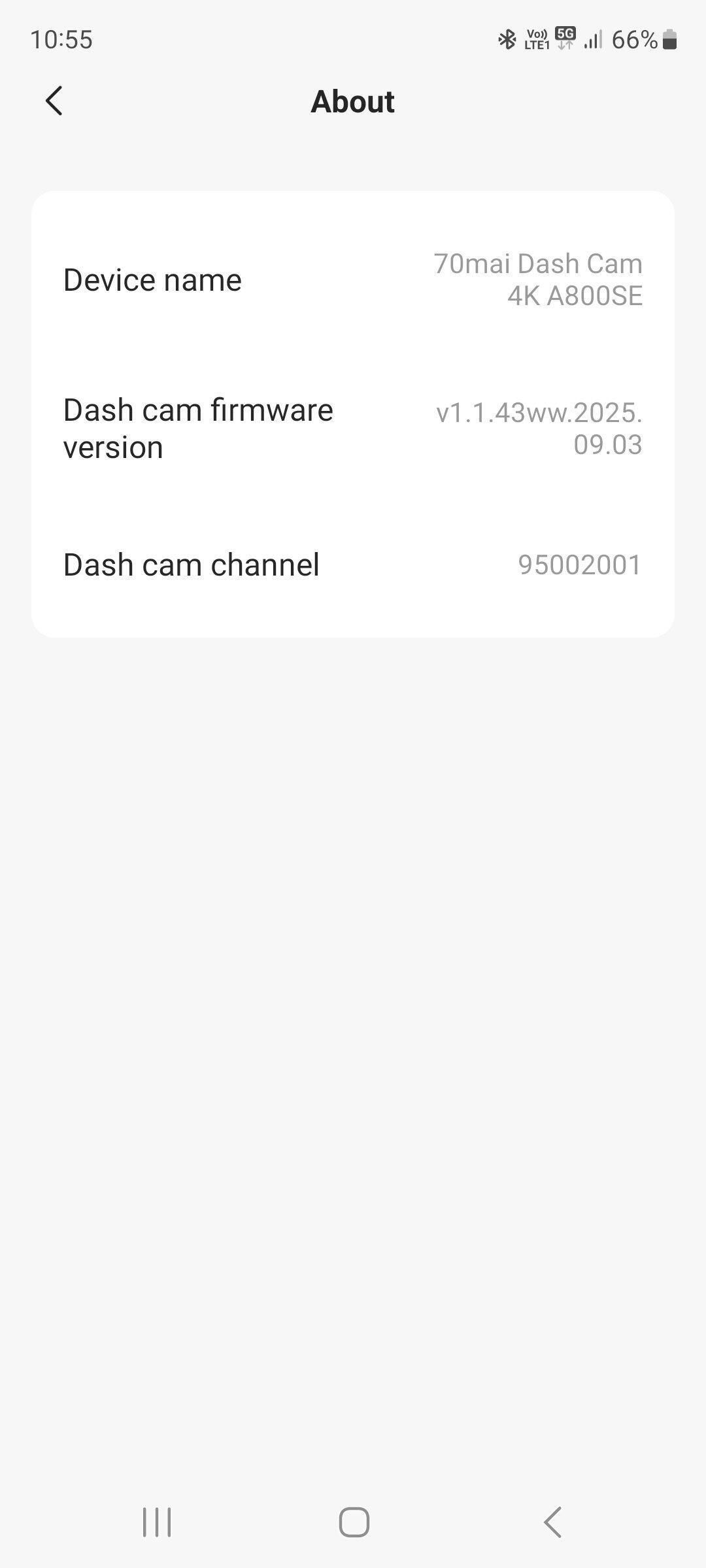
Task: Open recent apps from navigation bar
Action: 157,1522
